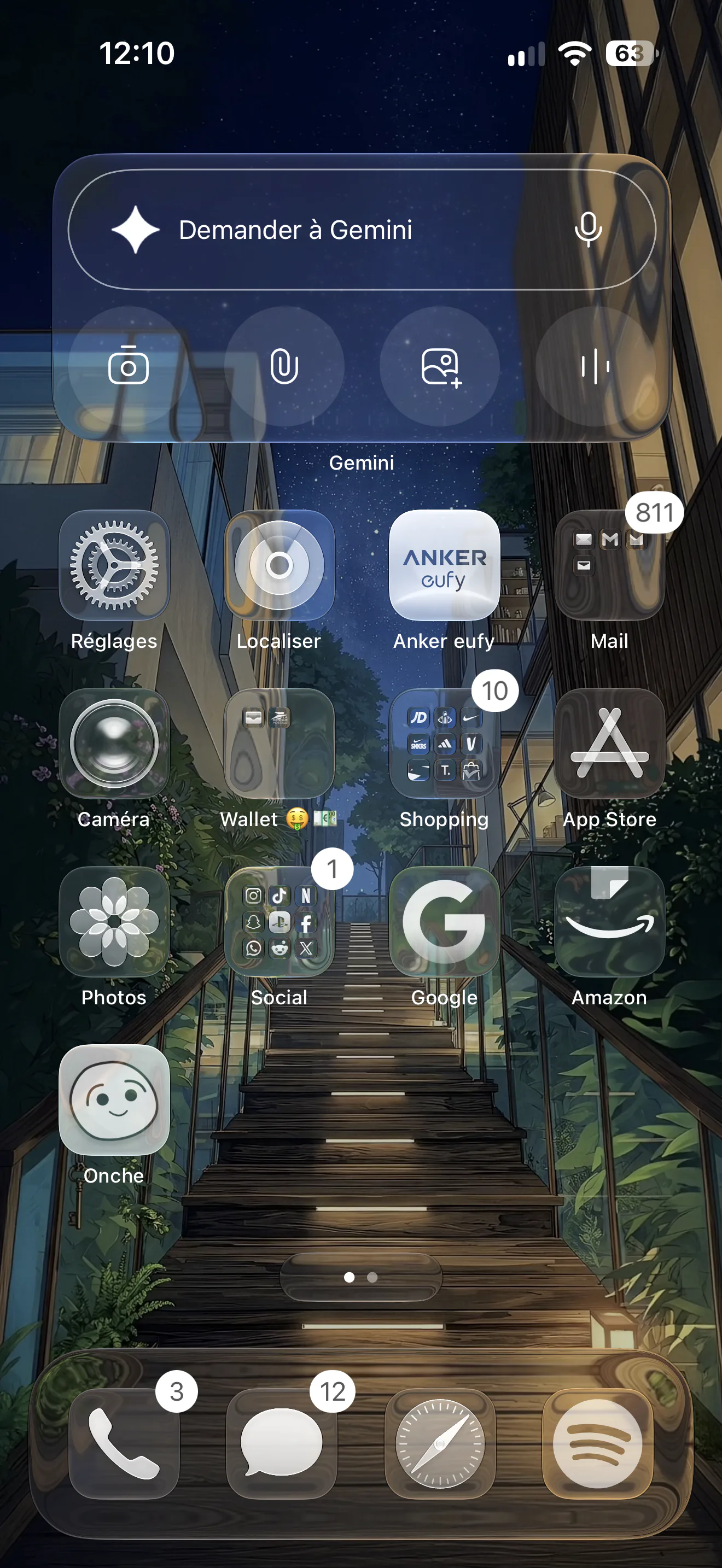Image resolution: width=722 pixels, height=1568 pixels.
Task: Open the Onche app
Action: pyautogui.click(x=114, y=1100)
